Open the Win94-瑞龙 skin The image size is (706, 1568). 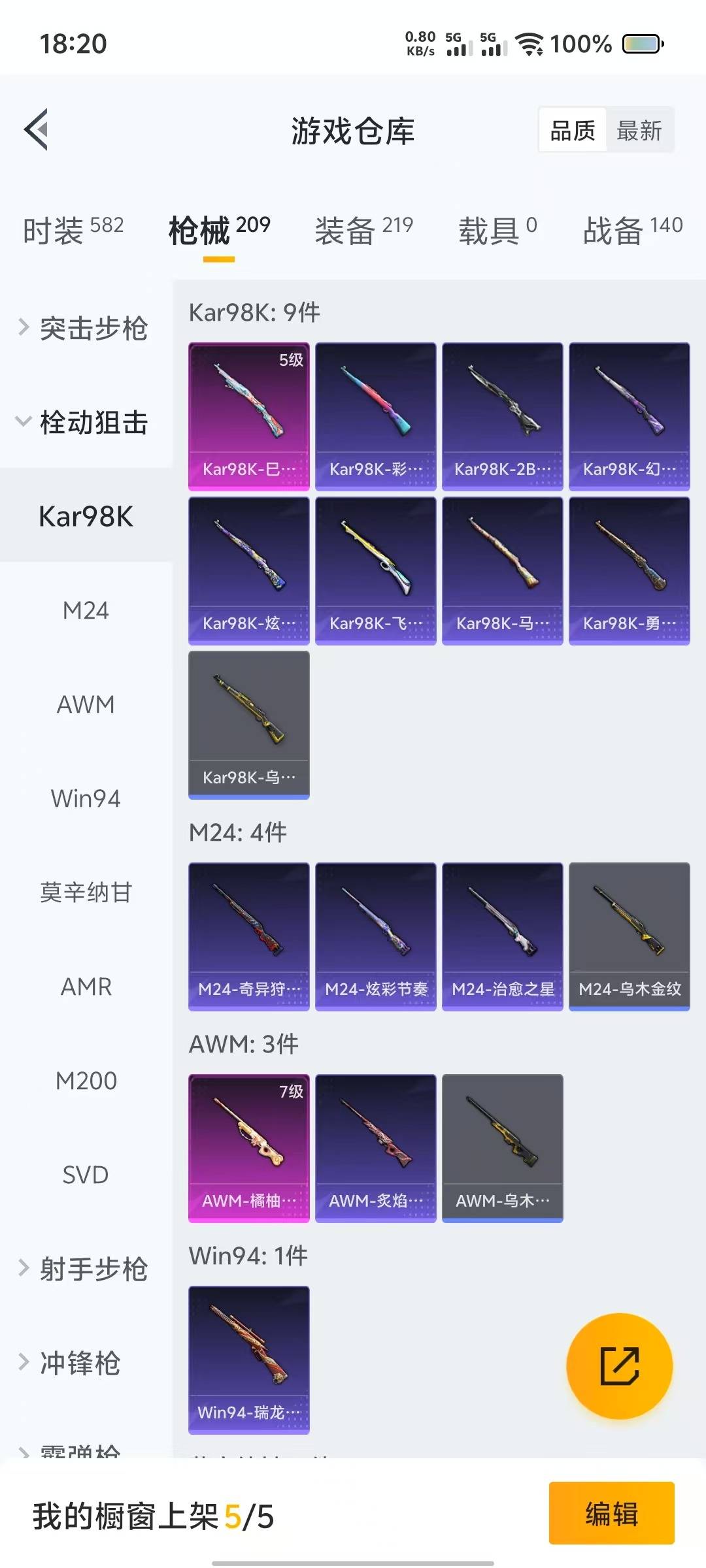(249, 1360)
